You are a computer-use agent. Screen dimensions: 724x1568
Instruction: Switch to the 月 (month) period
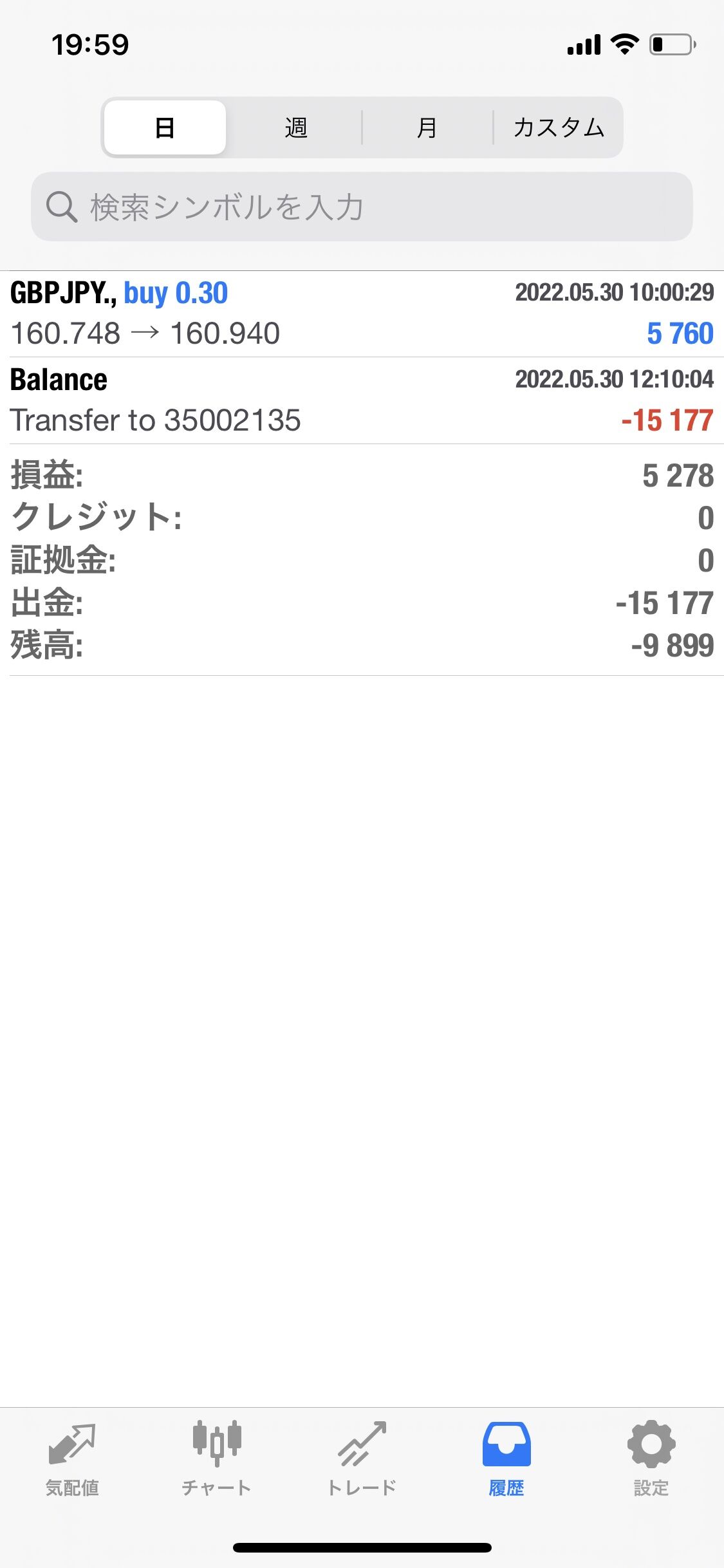[x=427, y=127]
